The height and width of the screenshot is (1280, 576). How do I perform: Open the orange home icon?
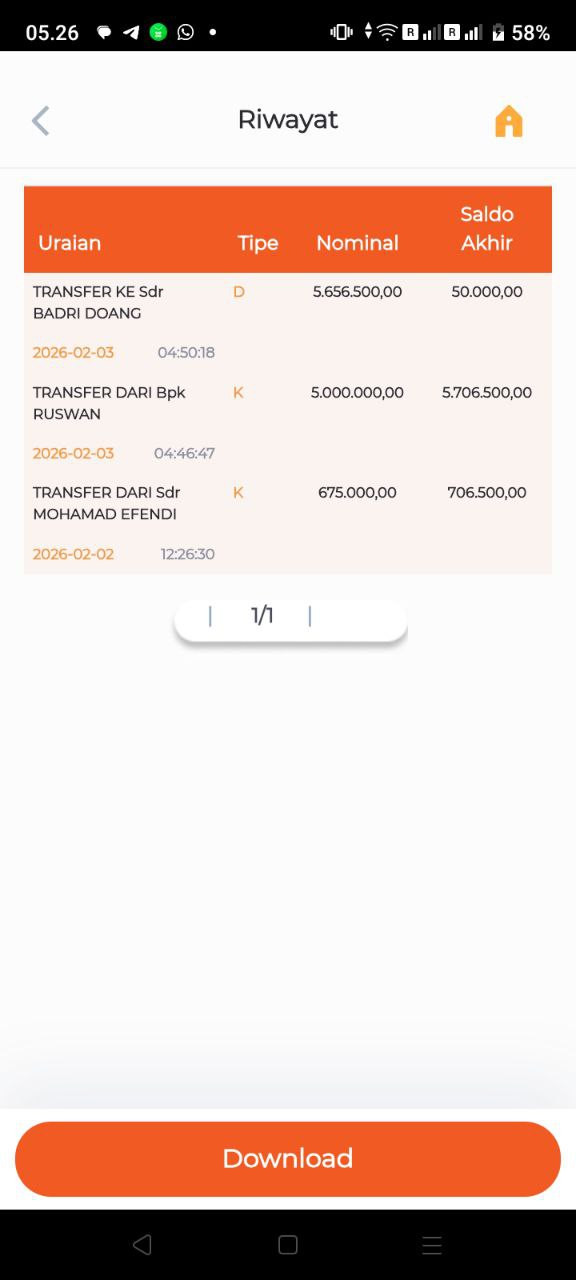[508, 121]
